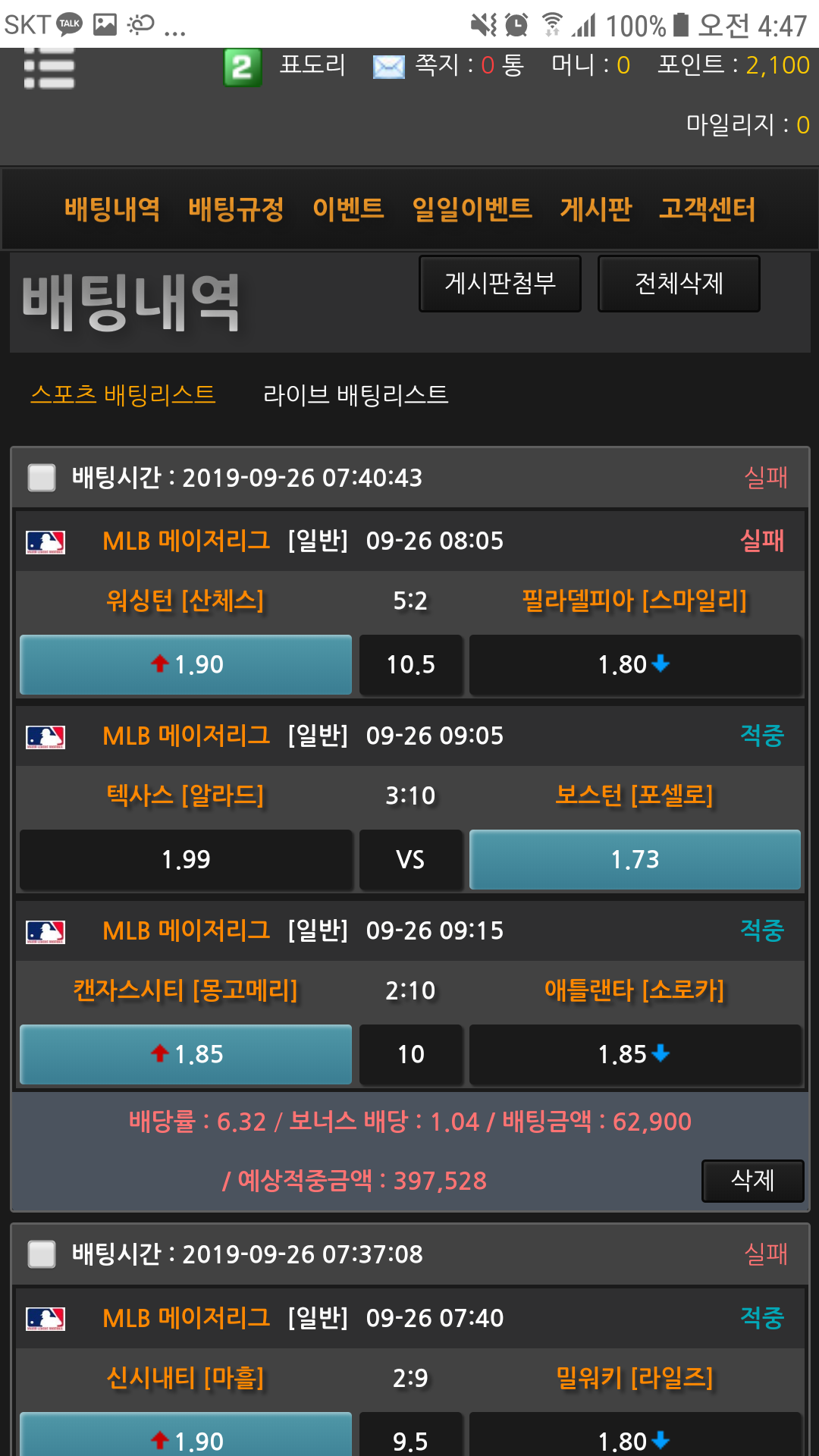Tap the 전체삭제 delete-all button

679,284
